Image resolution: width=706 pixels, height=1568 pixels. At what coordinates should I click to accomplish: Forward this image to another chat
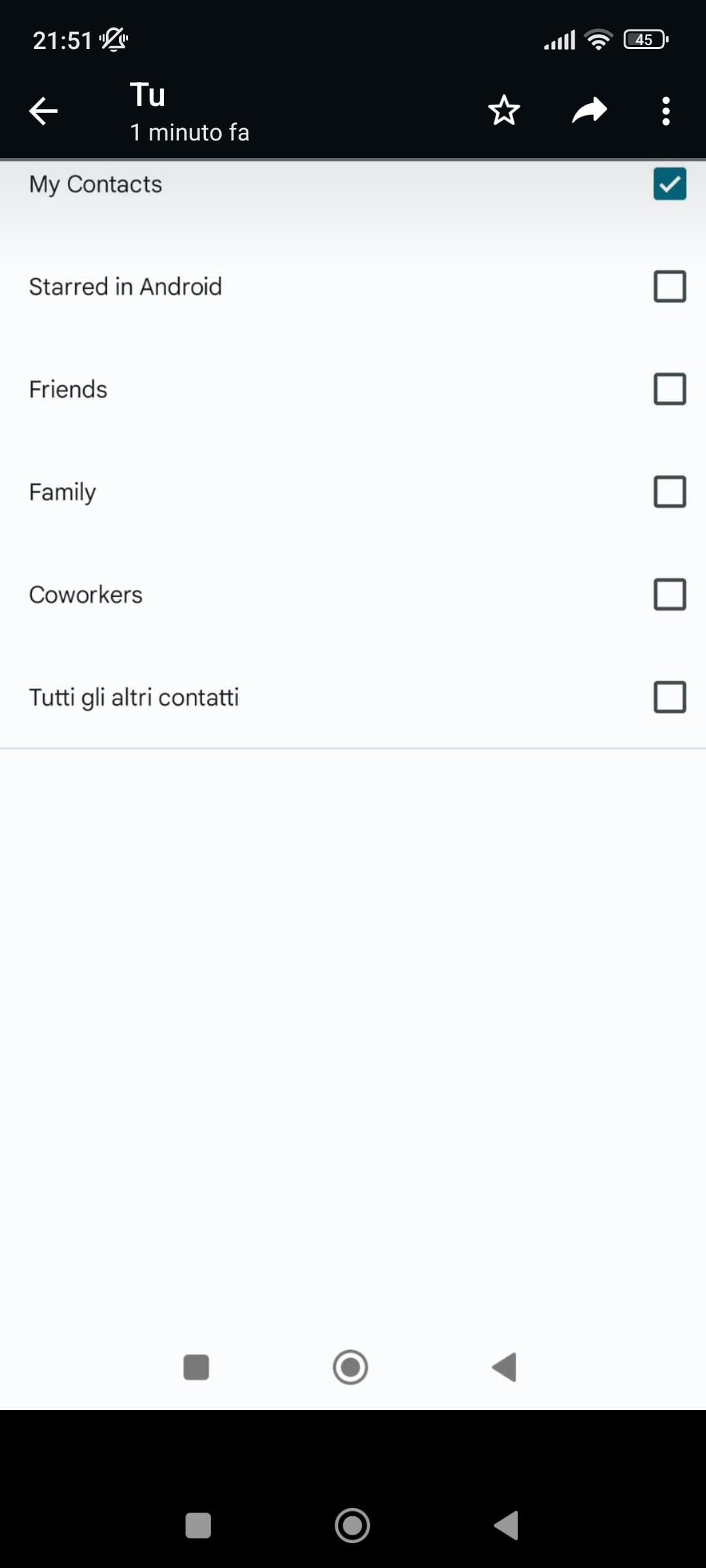pos(590,110)
